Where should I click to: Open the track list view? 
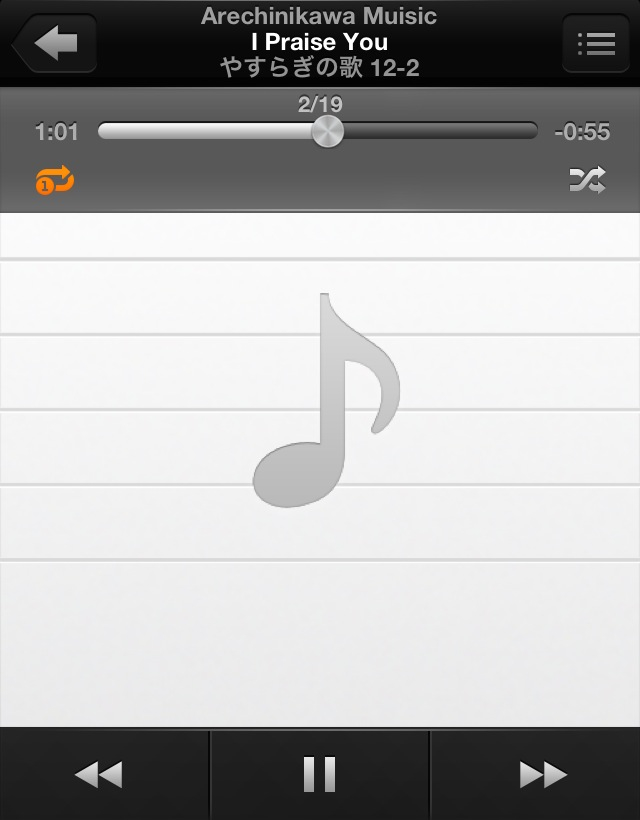[595, 44]
